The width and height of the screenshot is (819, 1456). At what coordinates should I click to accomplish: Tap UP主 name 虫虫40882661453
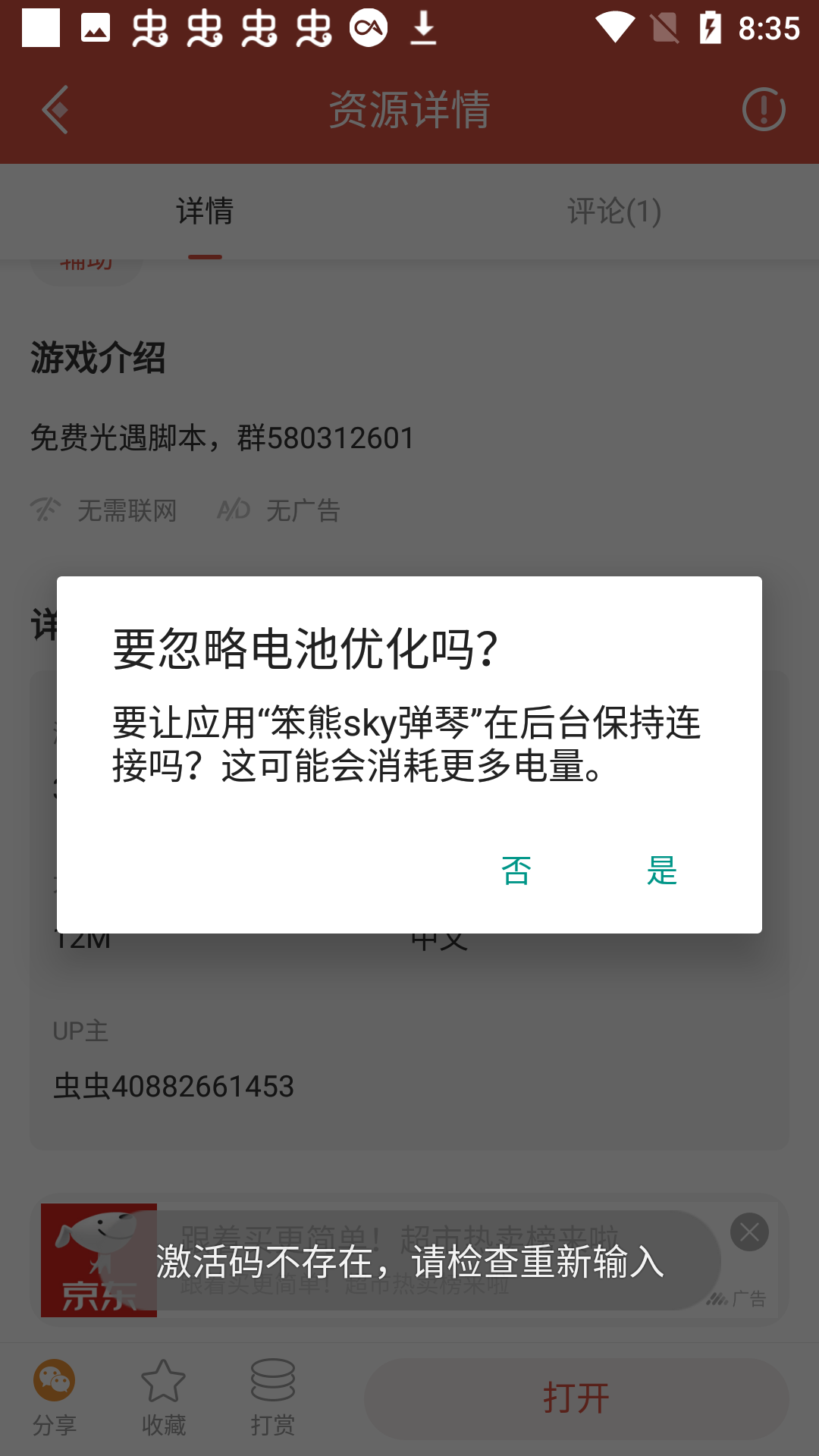175,1086
